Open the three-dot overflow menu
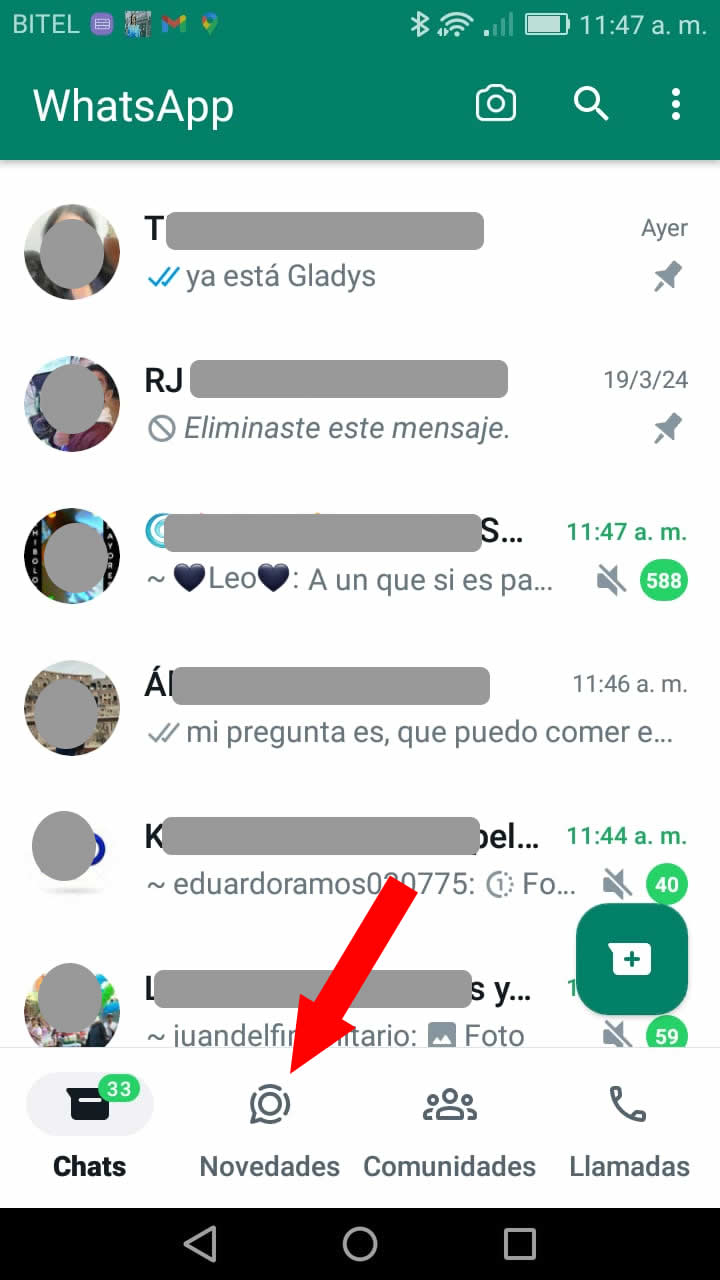The height and width of the screenshot is (1280, 720). [x=676, y=104]
